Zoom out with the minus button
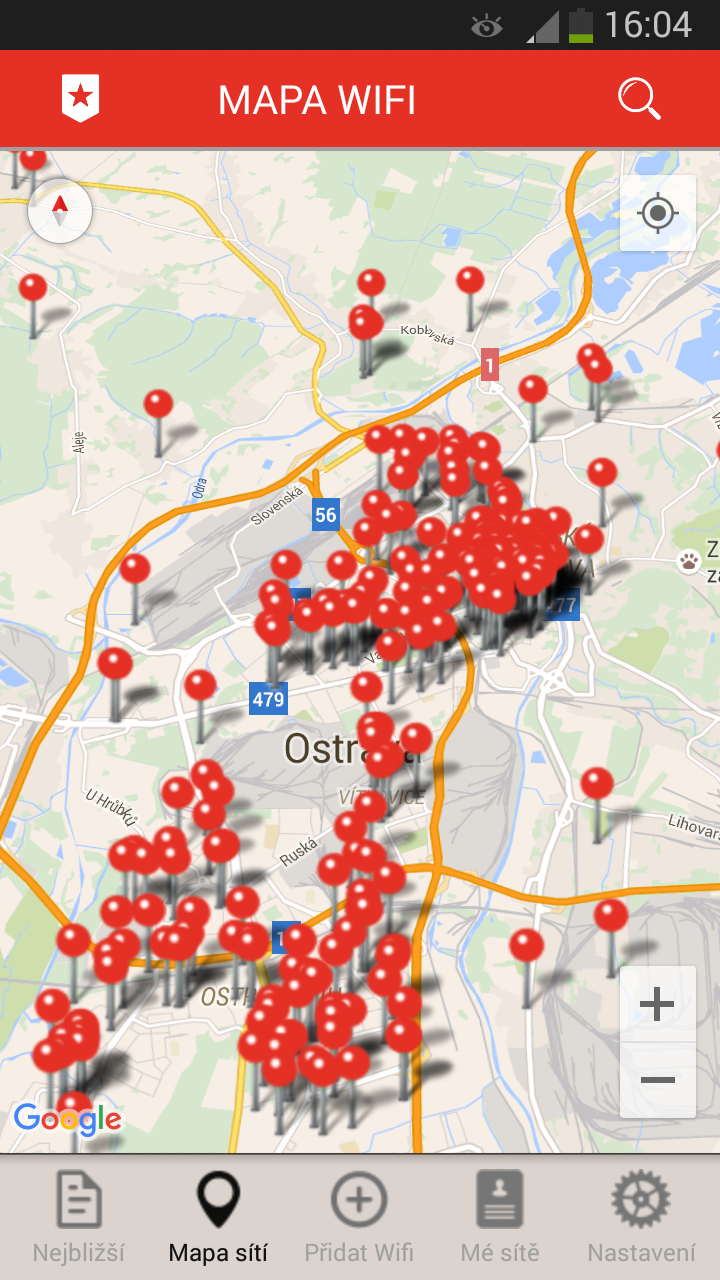Viewport: 720px width, 1280px height. pyautogui.click(x=657, y=1080)
